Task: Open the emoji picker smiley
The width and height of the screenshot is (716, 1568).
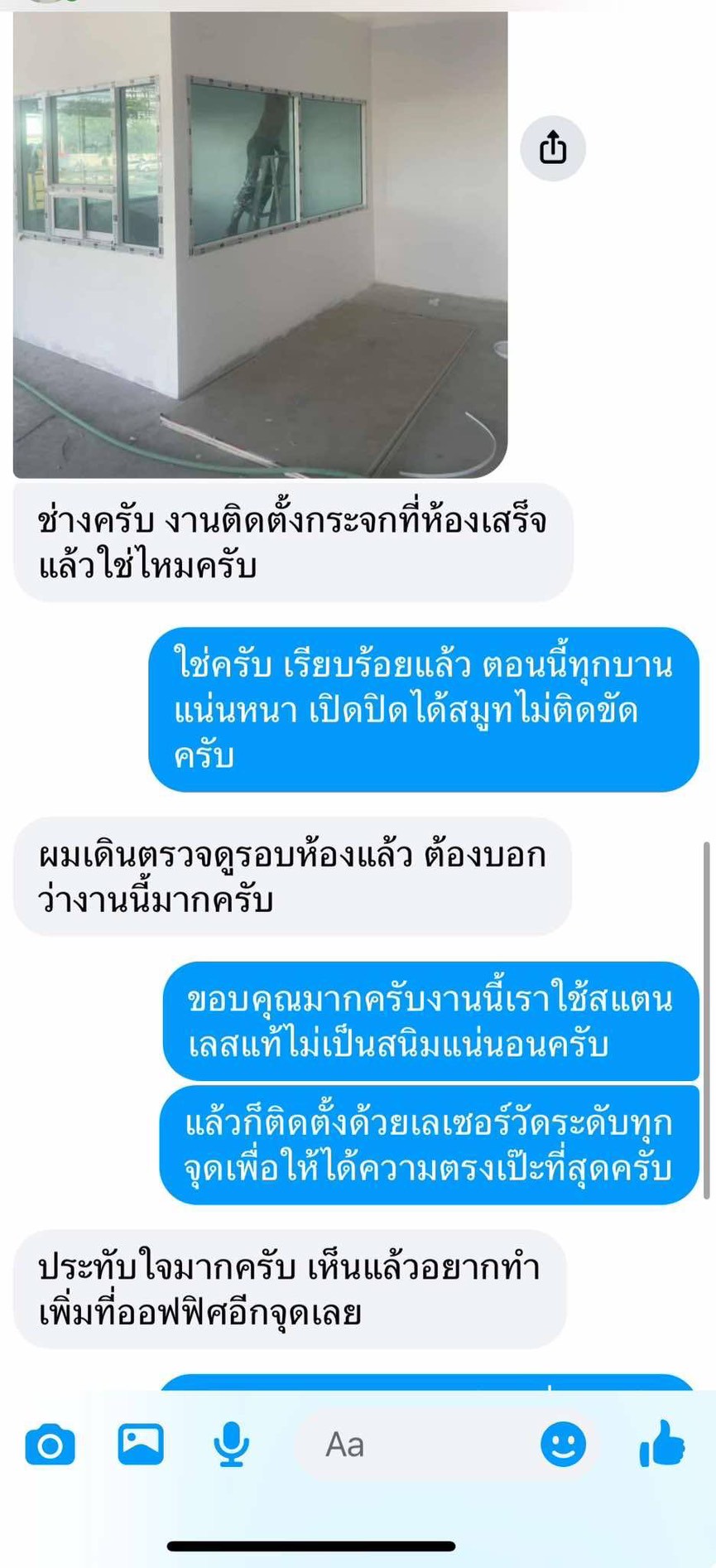Action: click(564, 1445)
